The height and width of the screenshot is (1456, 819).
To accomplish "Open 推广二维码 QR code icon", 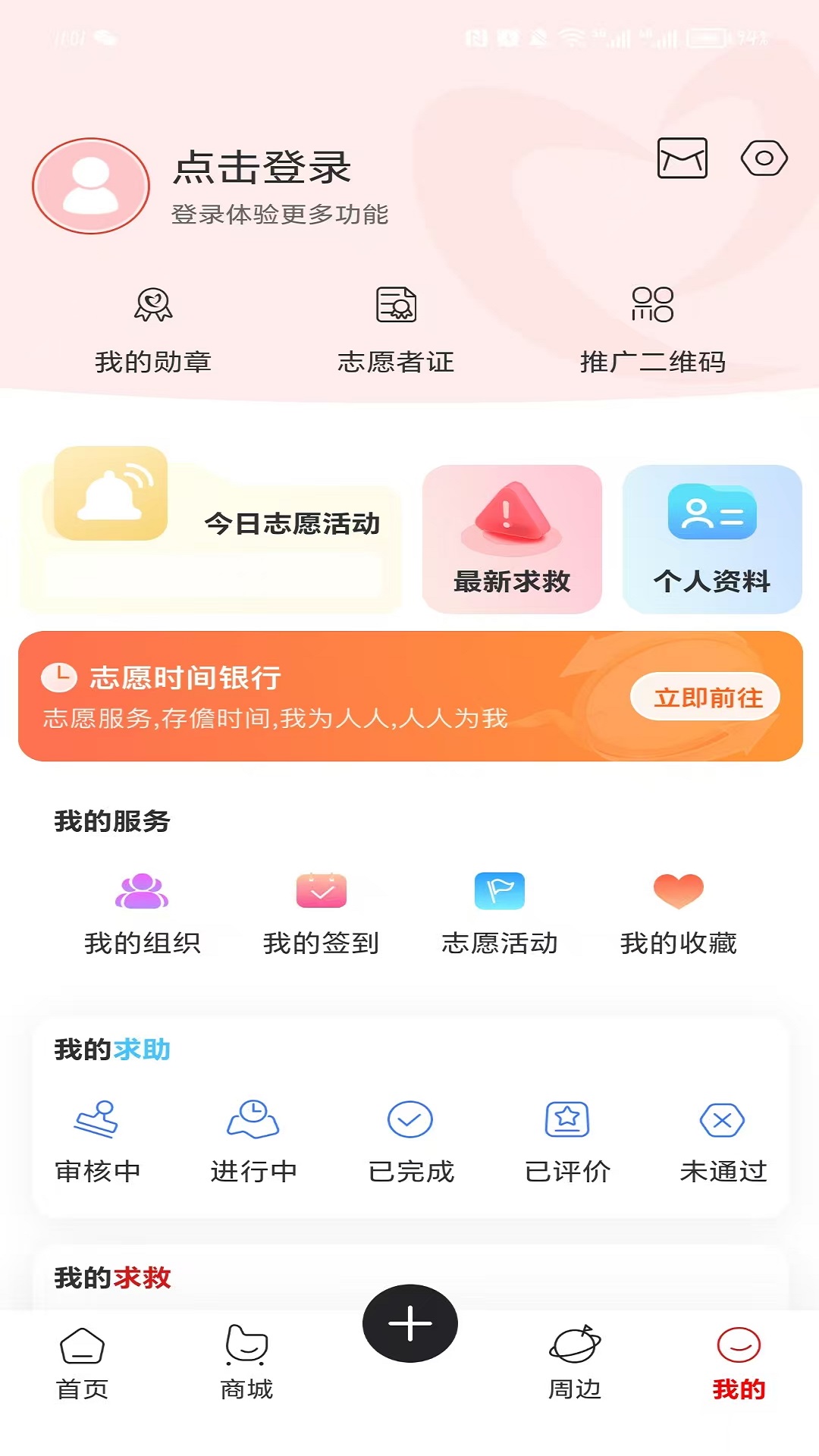I will coord(652,306).
